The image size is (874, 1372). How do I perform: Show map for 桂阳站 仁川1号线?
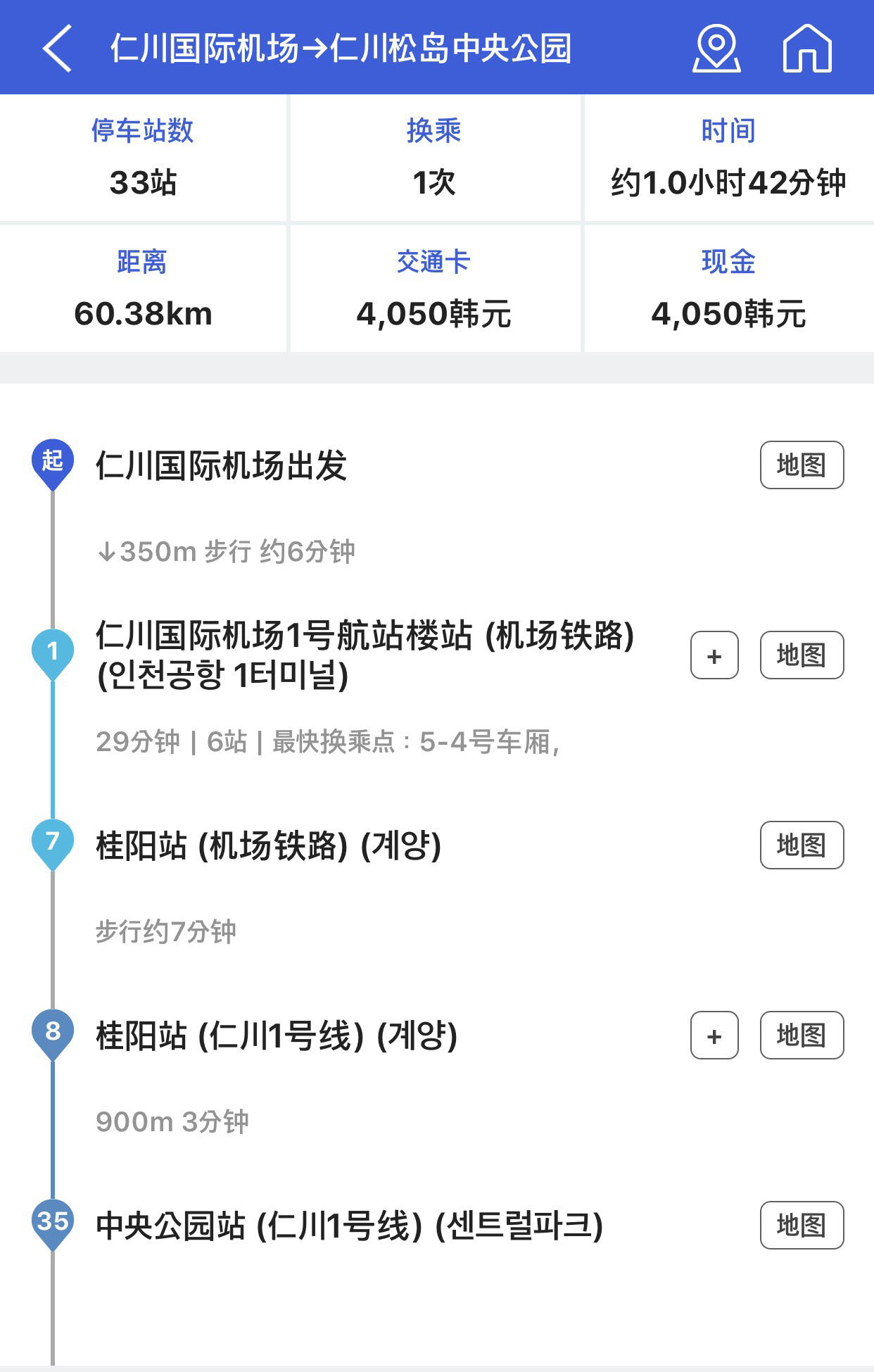click(x=803, y=1035)
